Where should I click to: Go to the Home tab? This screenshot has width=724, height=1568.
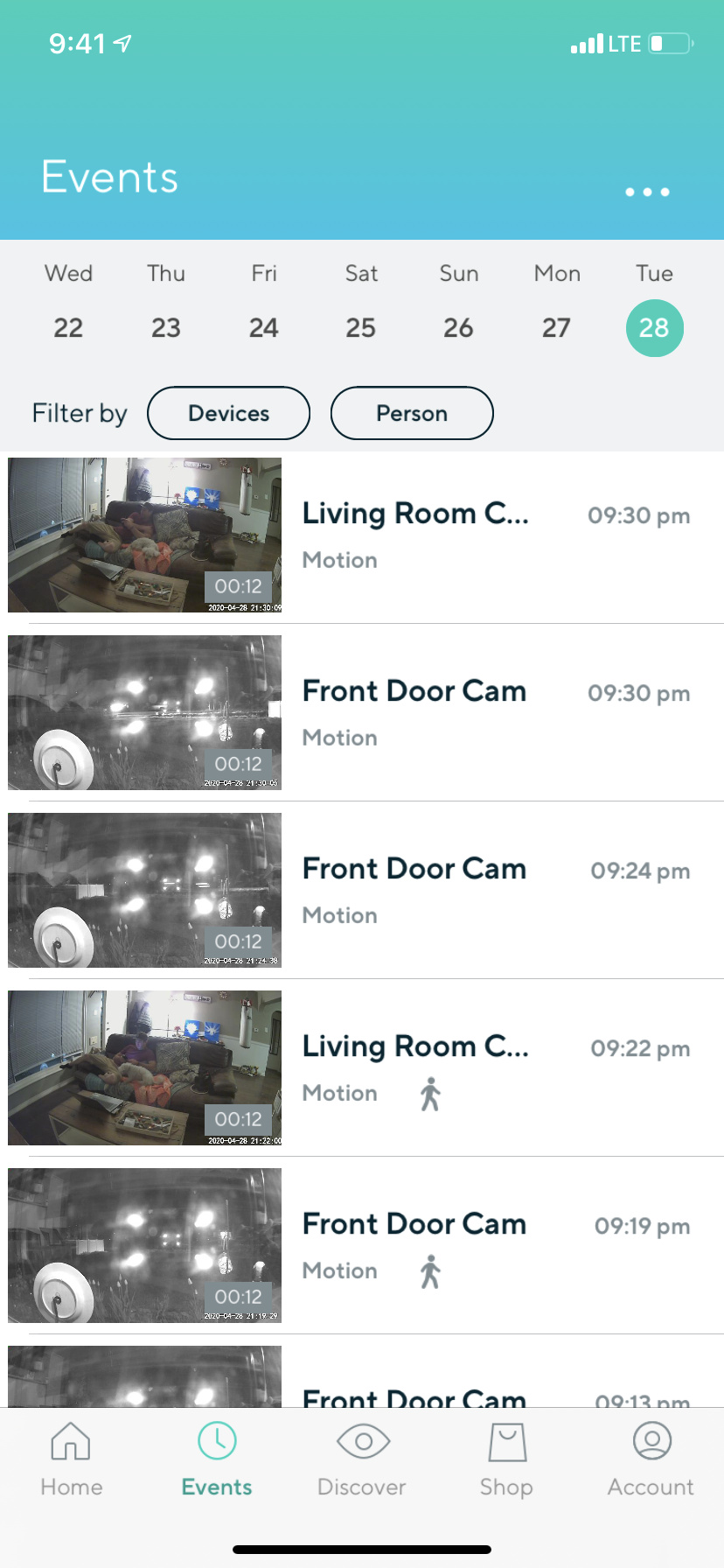pyautogui.click(x=71, y=1459)
